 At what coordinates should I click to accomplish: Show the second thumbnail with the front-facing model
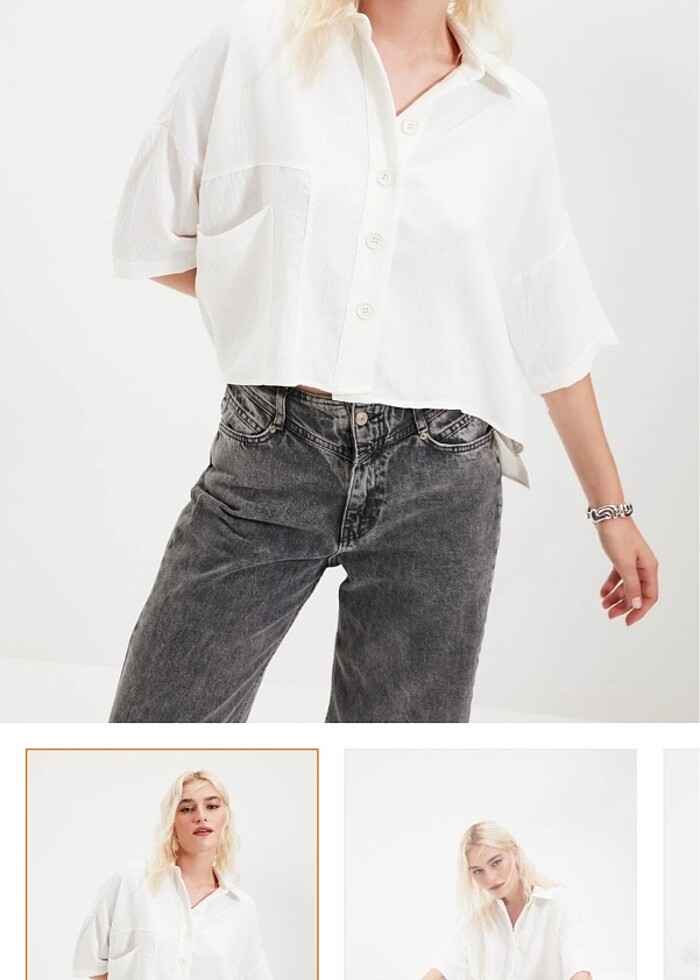click(x=490, y=865)
